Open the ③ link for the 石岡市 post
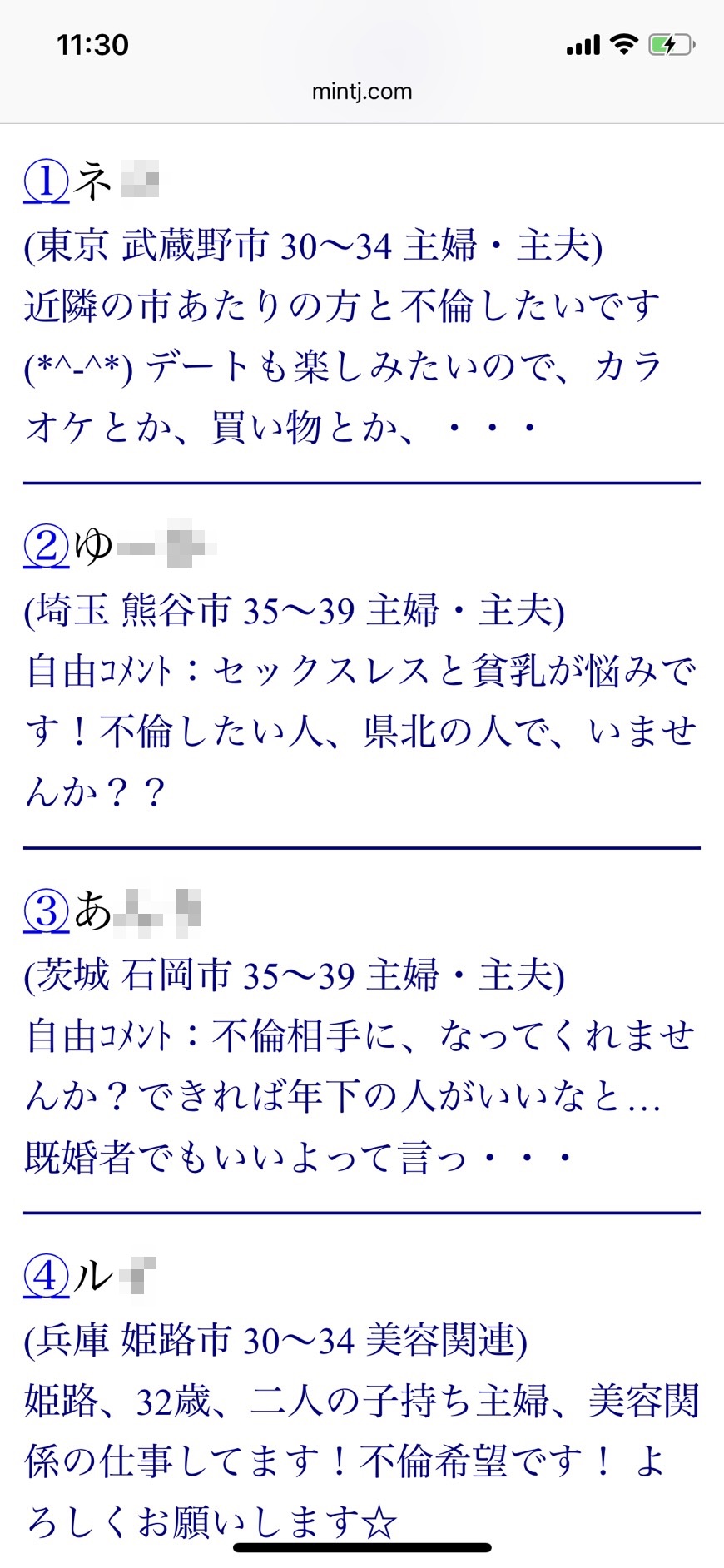 [47, 911]
